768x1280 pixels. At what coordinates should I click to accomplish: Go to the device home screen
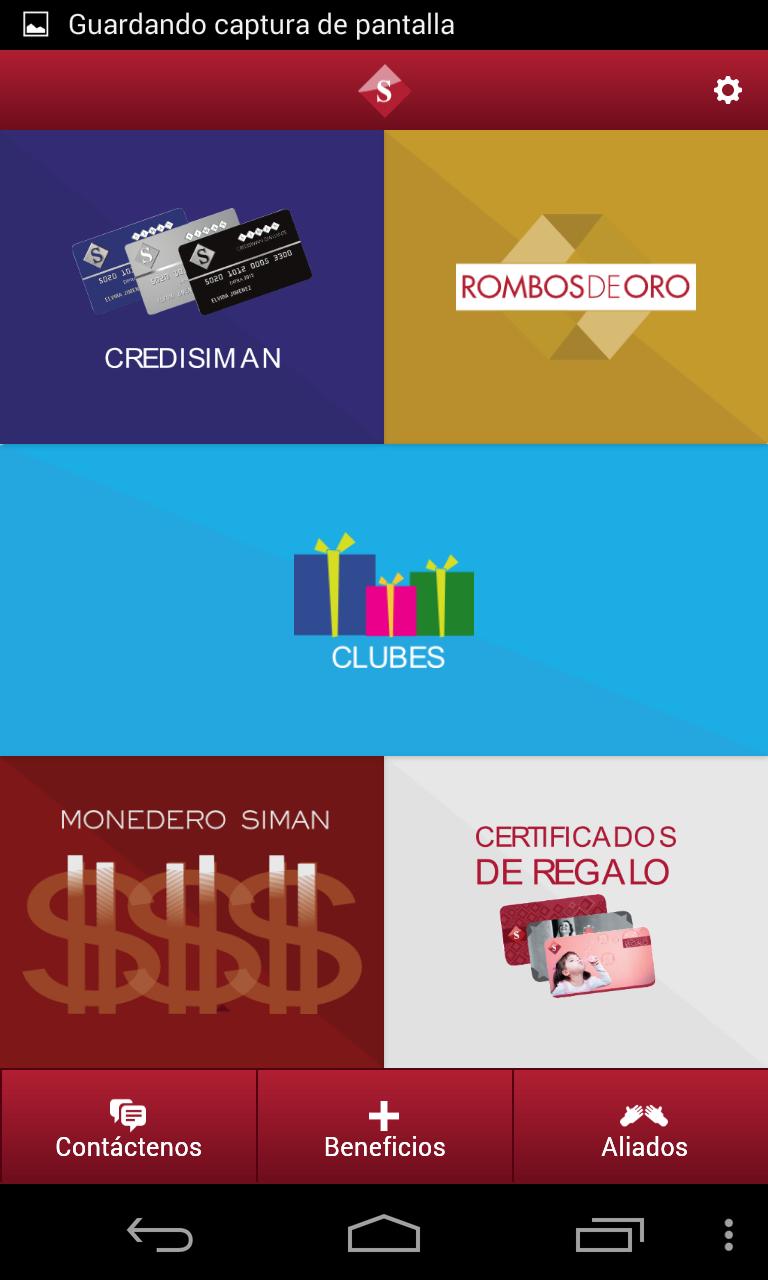[384, 1234]
